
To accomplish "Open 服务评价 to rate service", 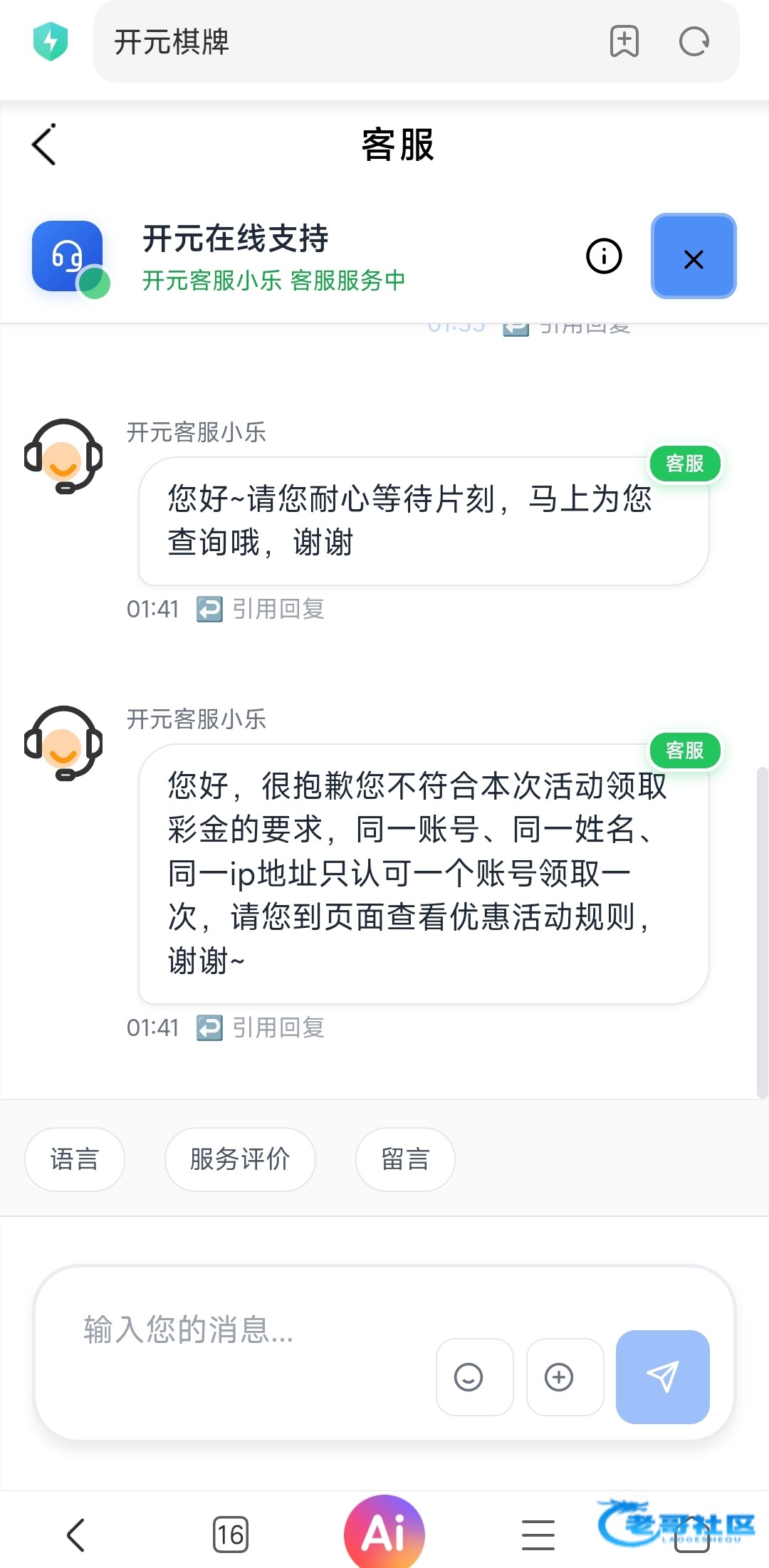I will 240,1159.
